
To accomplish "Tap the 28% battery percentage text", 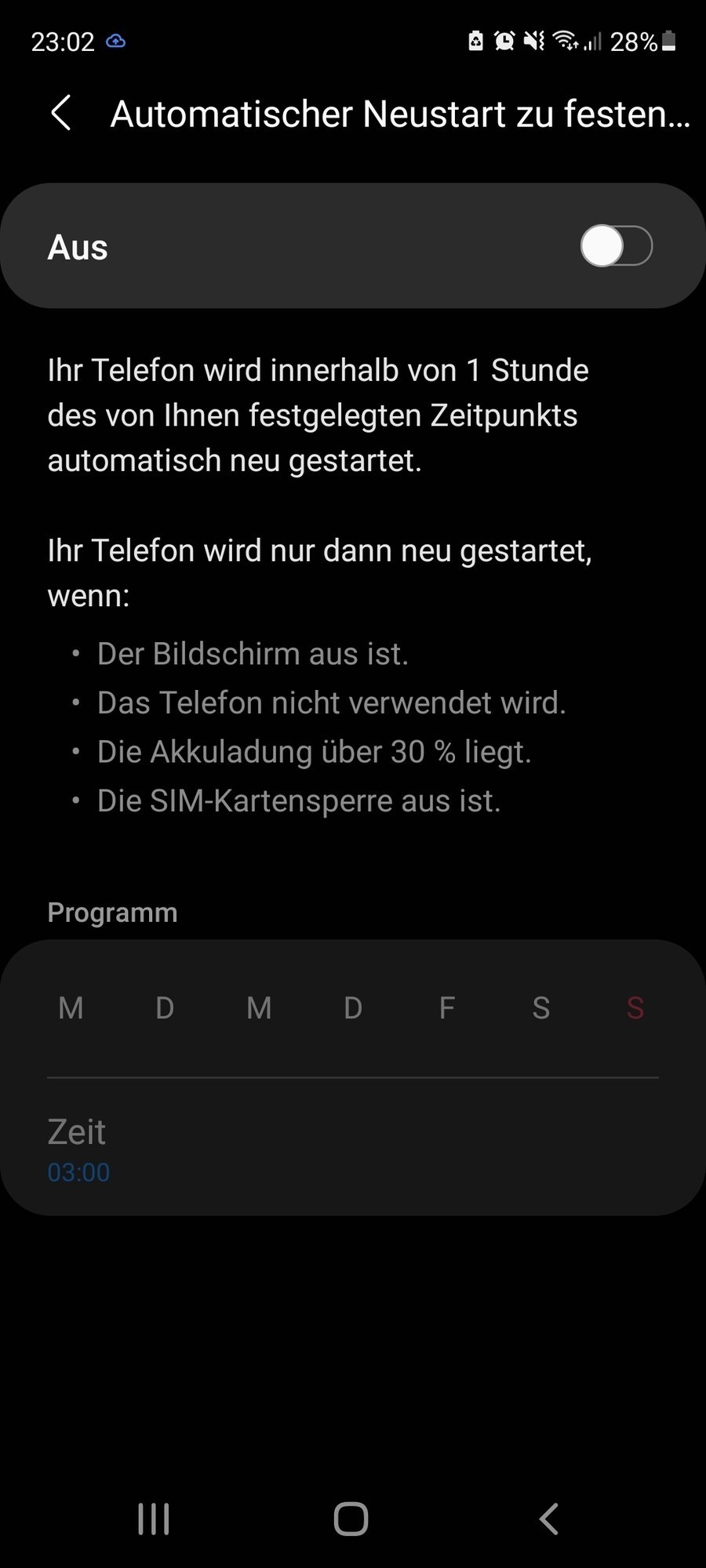I will click(635, 42).
